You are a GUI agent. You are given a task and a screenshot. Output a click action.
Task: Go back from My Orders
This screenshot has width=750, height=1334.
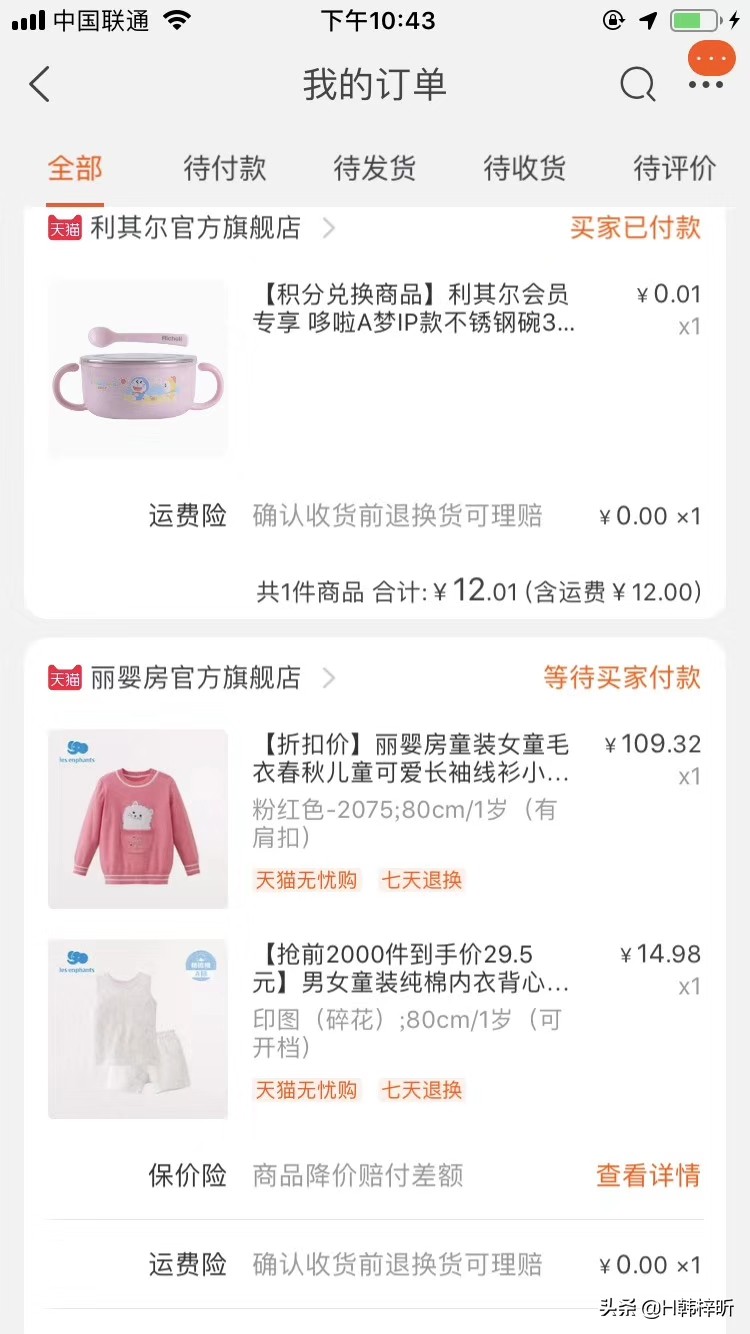click(40, 85)
